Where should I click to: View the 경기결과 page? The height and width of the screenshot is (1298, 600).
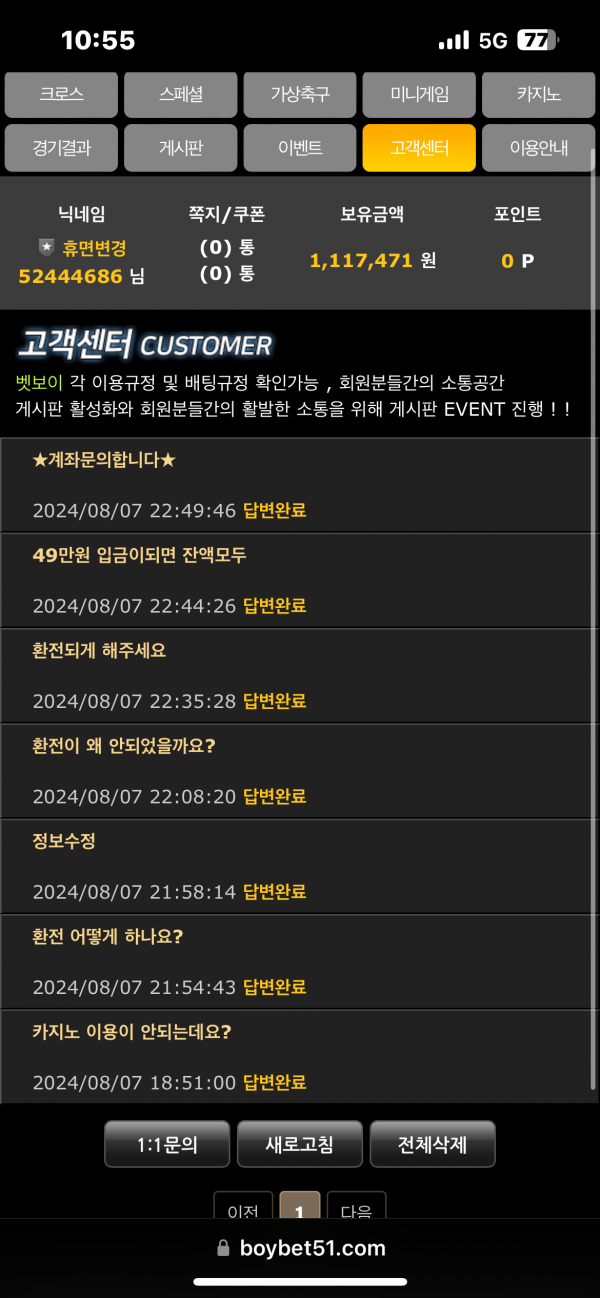point(62,148)
